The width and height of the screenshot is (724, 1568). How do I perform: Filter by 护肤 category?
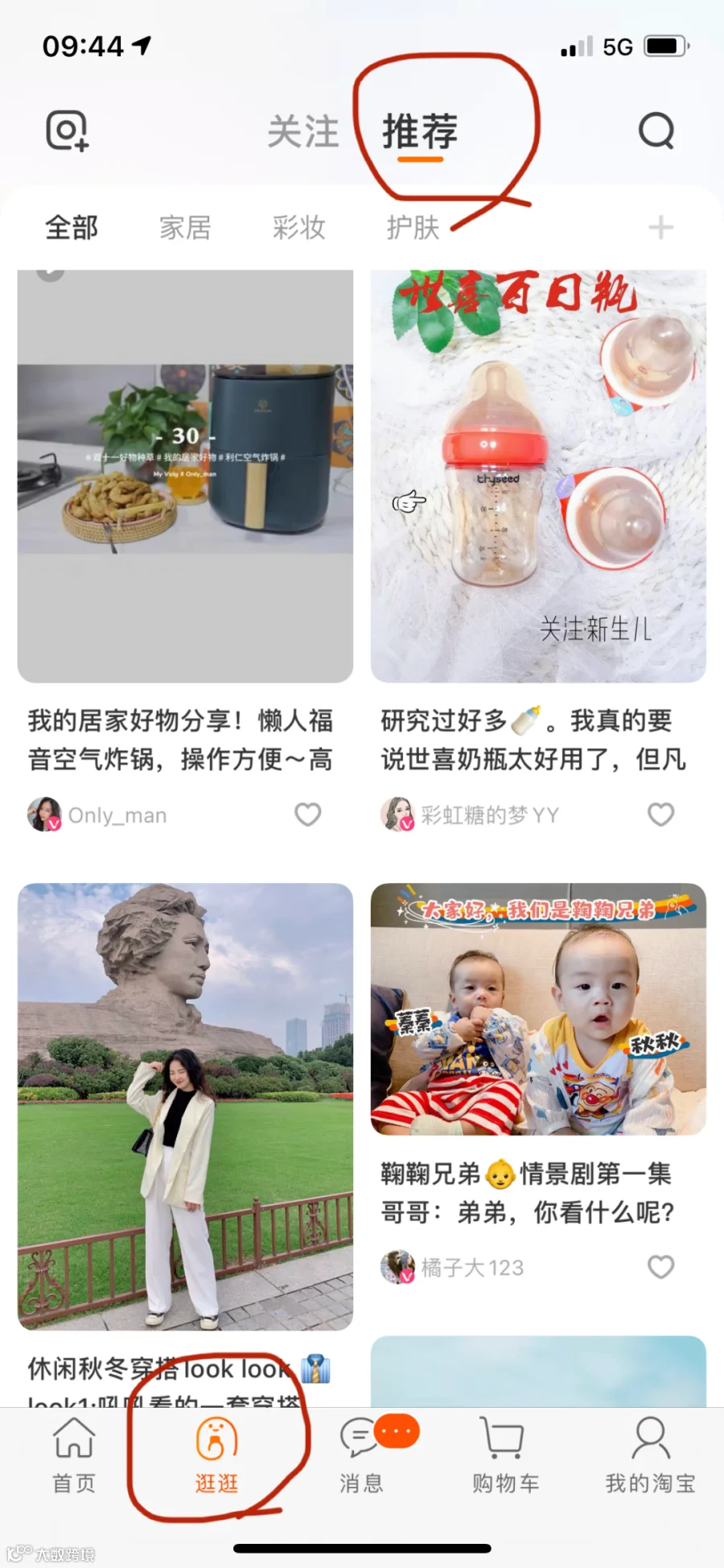point(413,228)
